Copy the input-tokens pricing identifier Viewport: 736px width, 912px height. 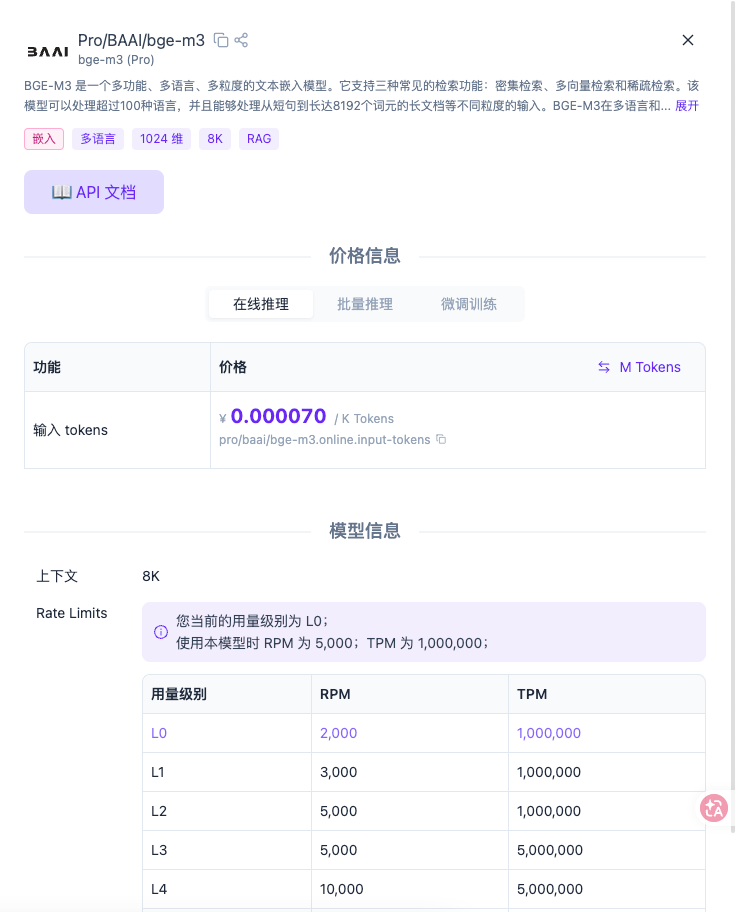tap(441, 440)
